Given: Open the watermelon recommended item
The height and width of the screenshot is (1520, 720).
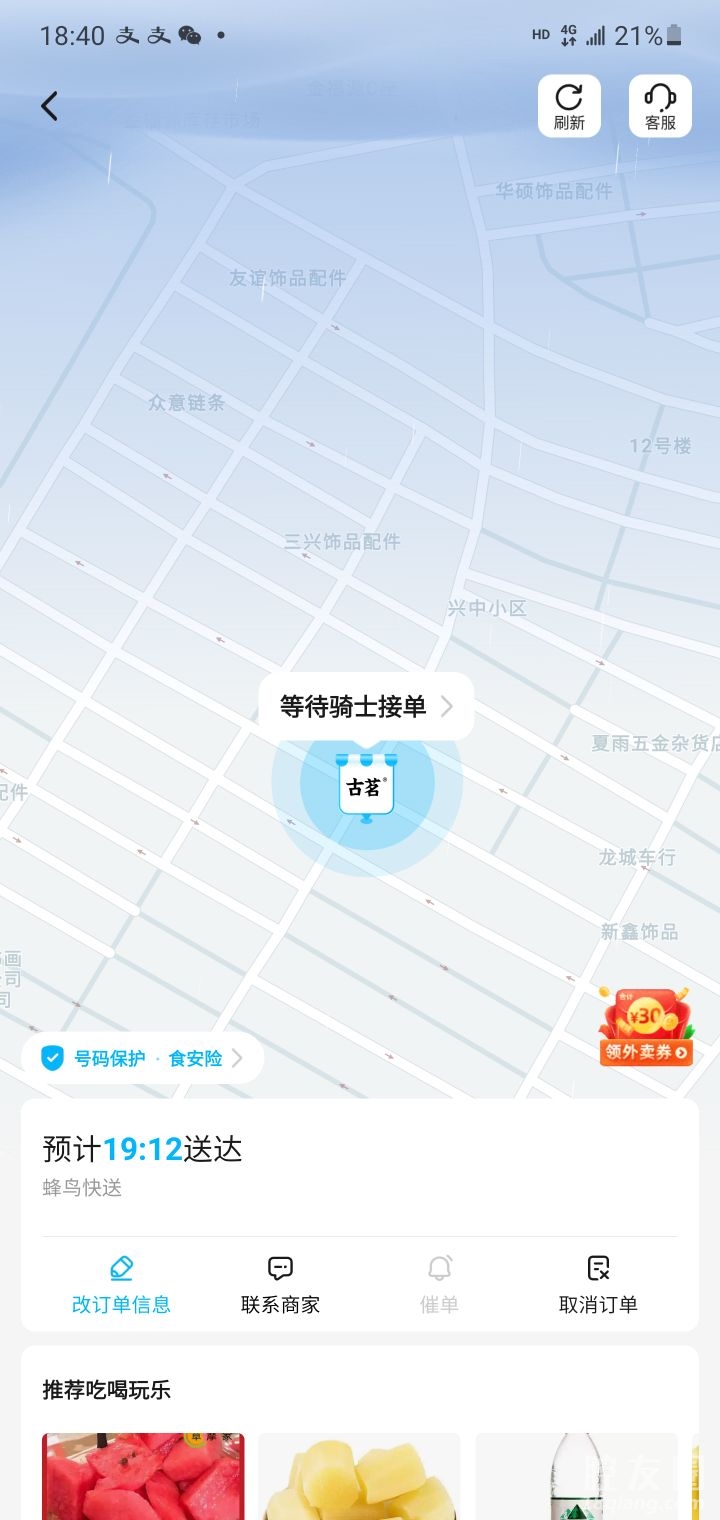Looking at the screenshot, I should [x=143, y=1477].
